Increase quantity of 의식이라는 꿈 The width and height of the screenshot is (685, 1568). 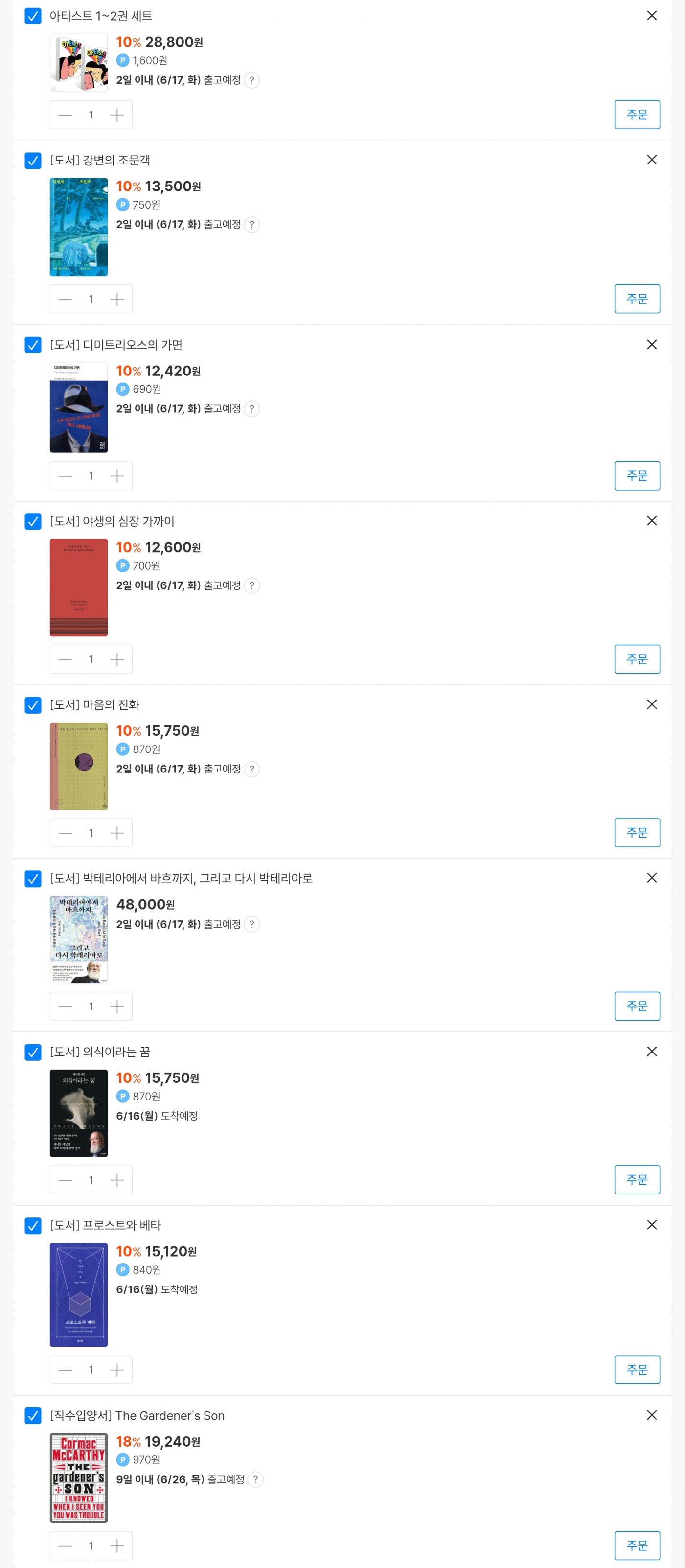click(117, 1180)
